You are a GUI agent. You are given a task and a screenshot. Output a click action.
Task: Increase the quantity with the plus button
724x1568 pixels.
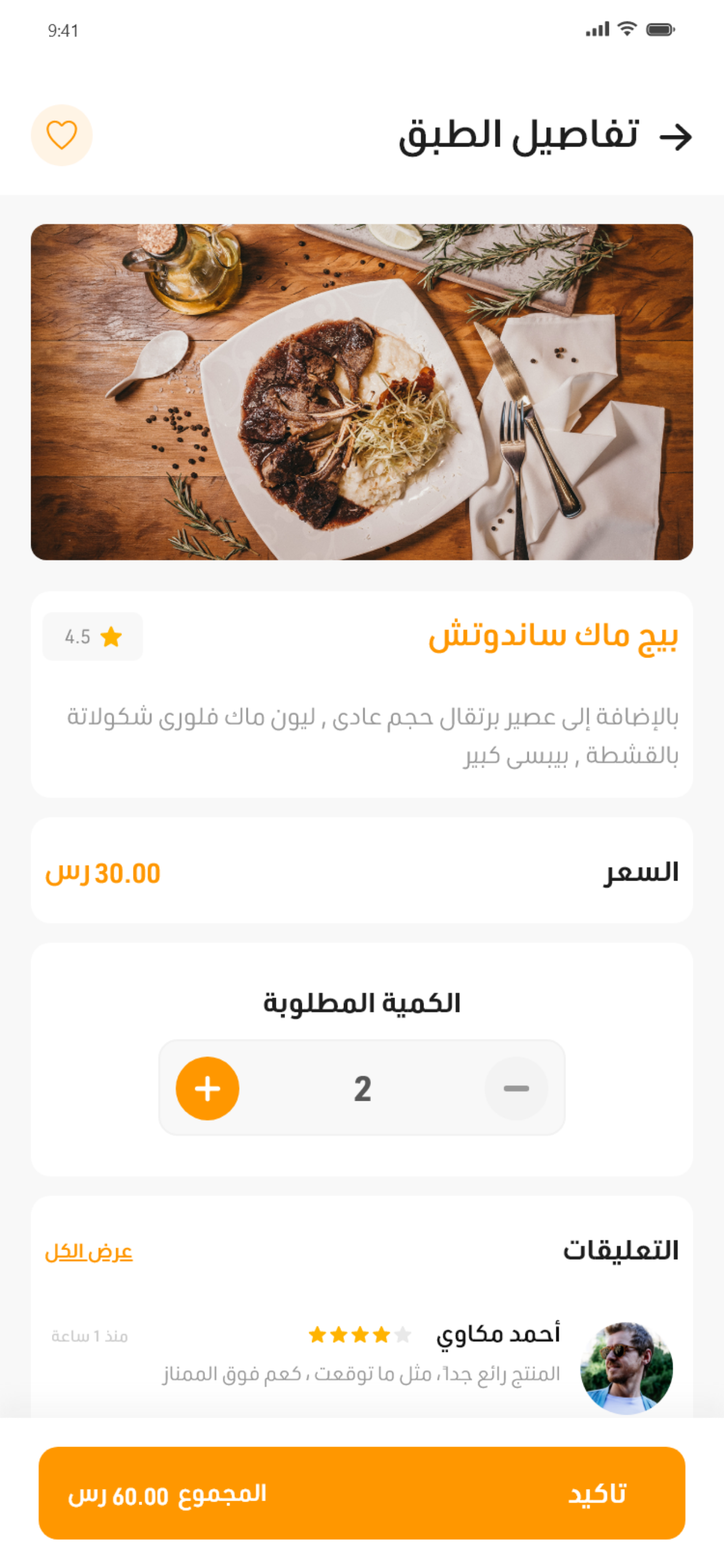click(207, 1089)
